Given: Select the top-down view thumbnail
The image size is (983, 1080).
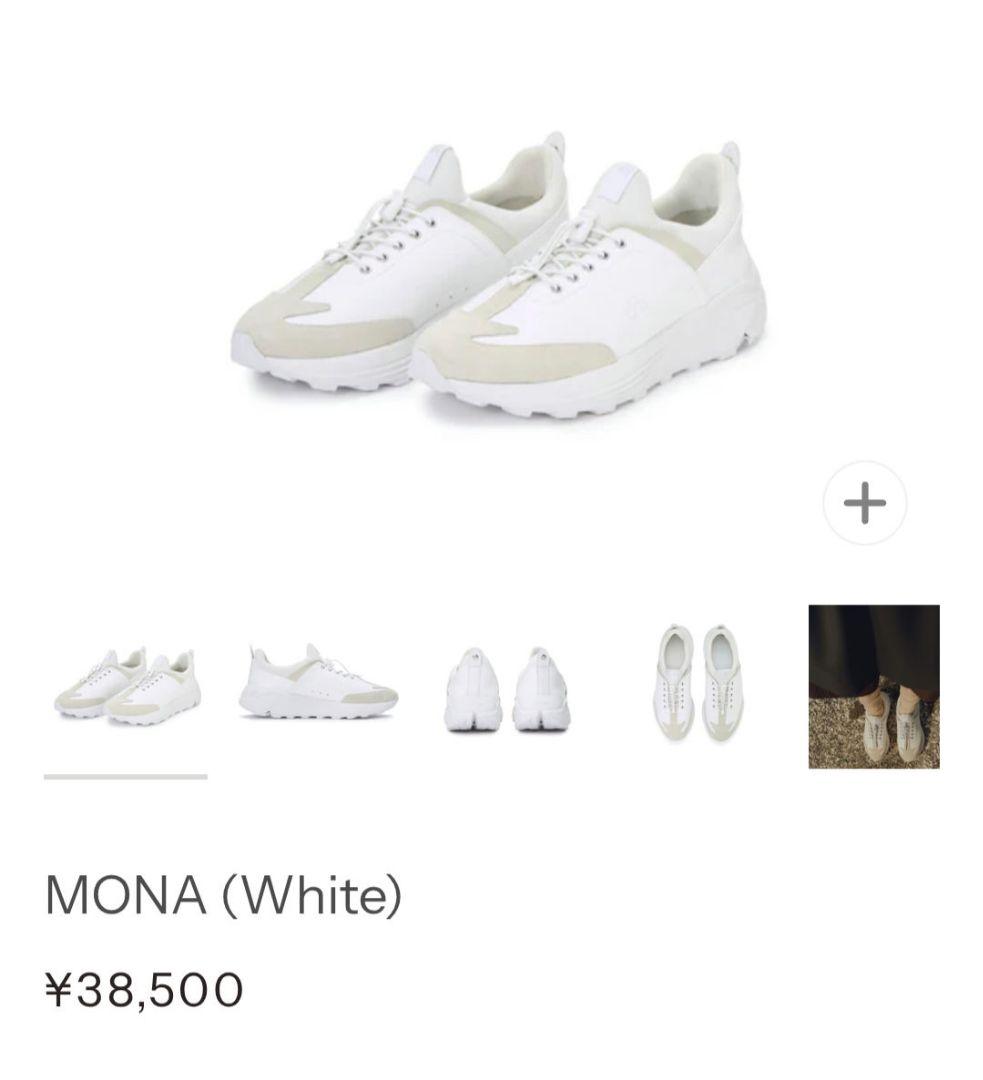Looking at the screenshot, I should pyautogui.click(x=701, y=682).
